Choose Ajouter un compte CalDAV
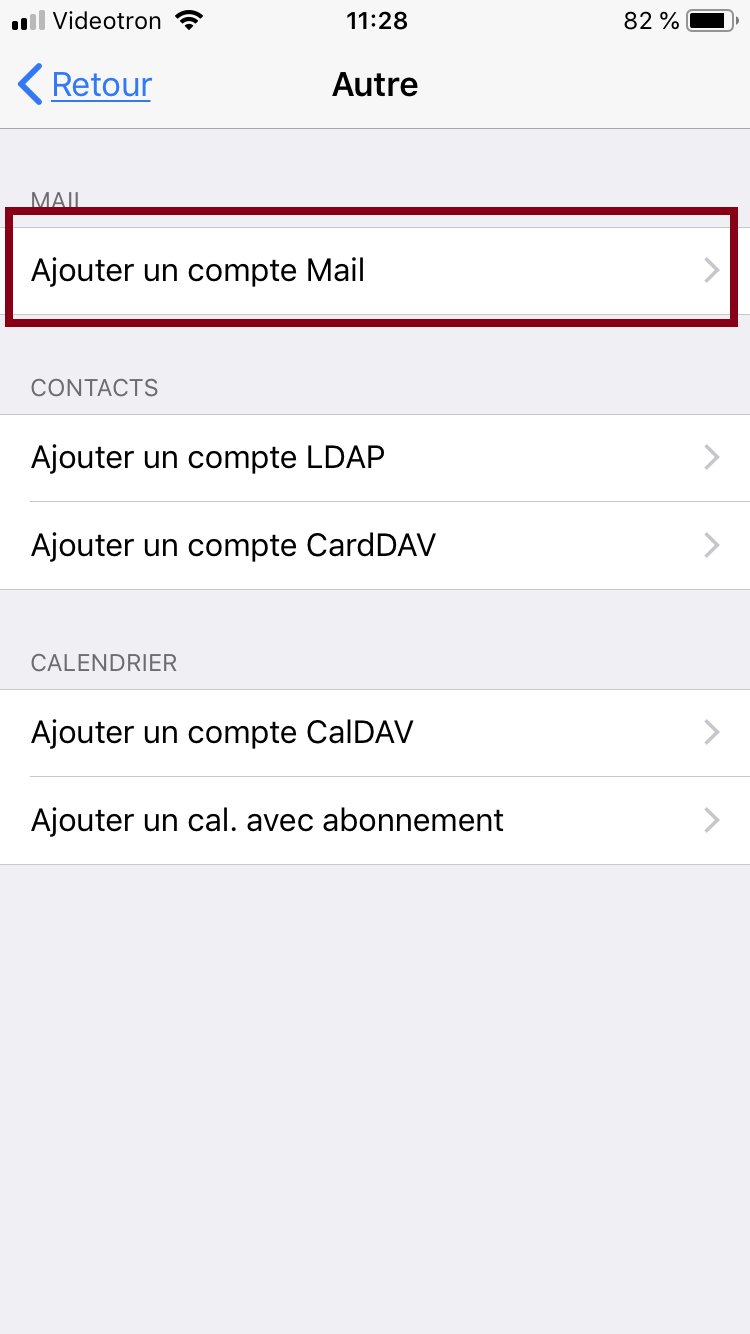This screenshot has height=1334, width=750. [374, 733]
